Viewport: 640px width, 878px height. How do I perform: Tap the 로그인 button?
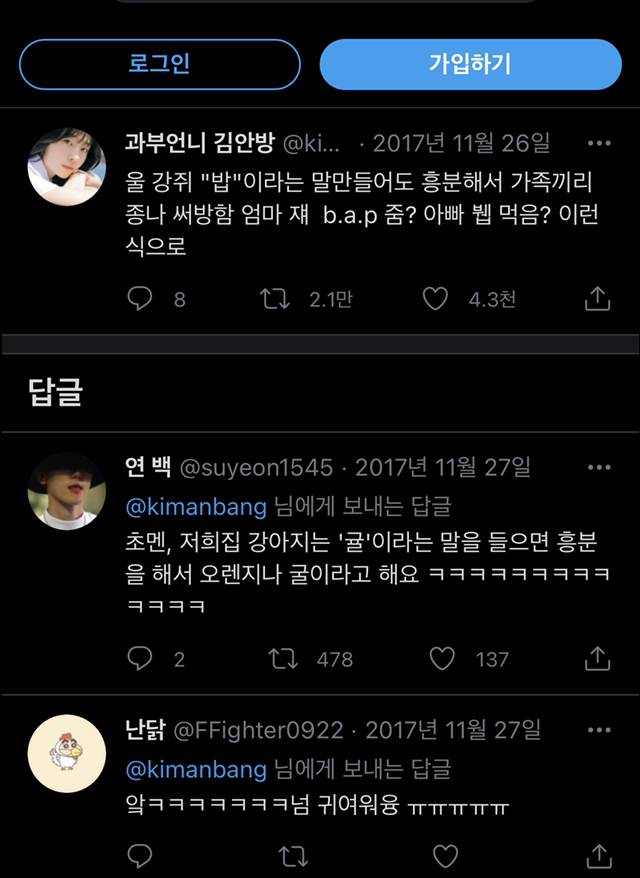tap(160, 64)
